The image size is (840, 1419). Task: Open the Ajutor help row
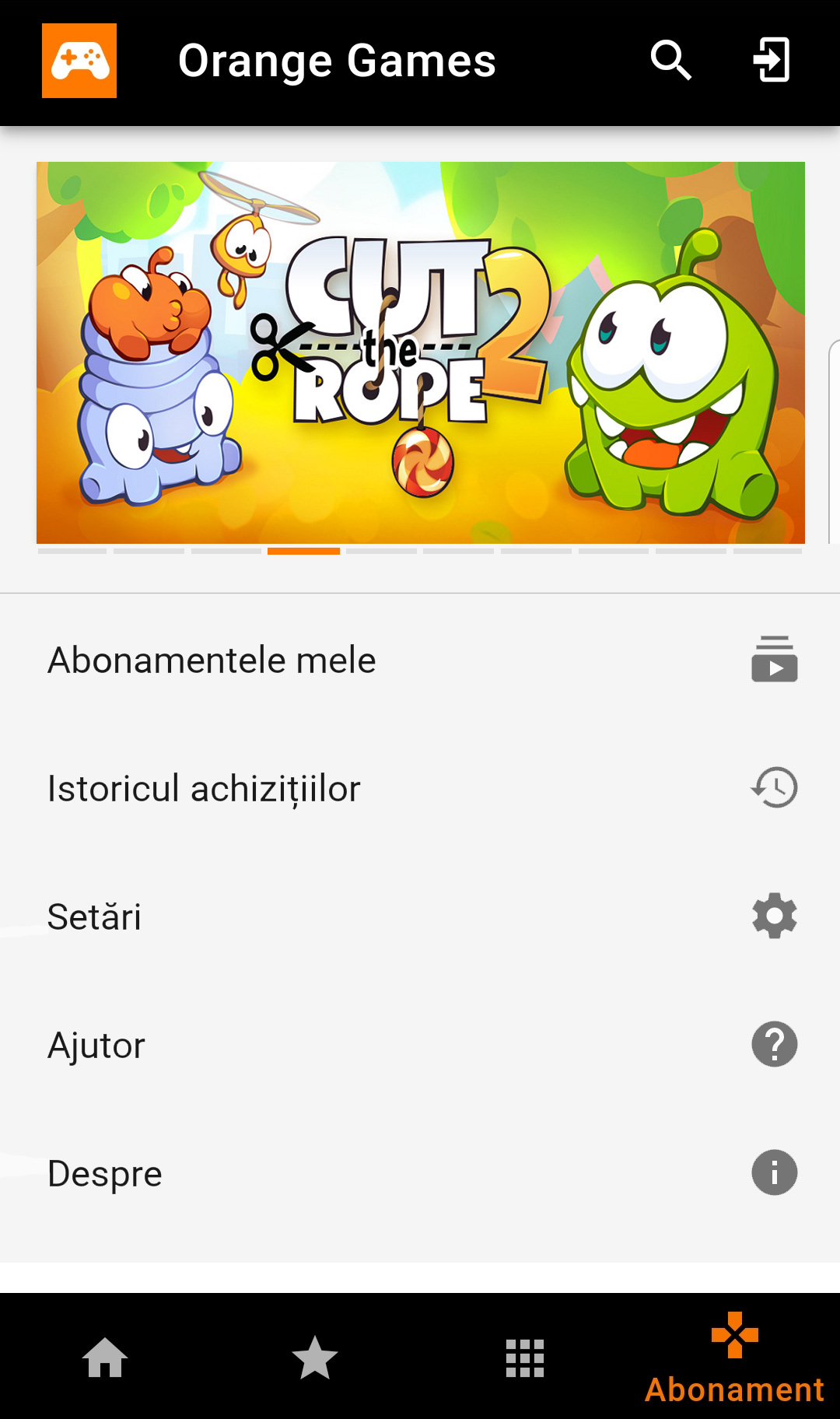coord(420,1045)
